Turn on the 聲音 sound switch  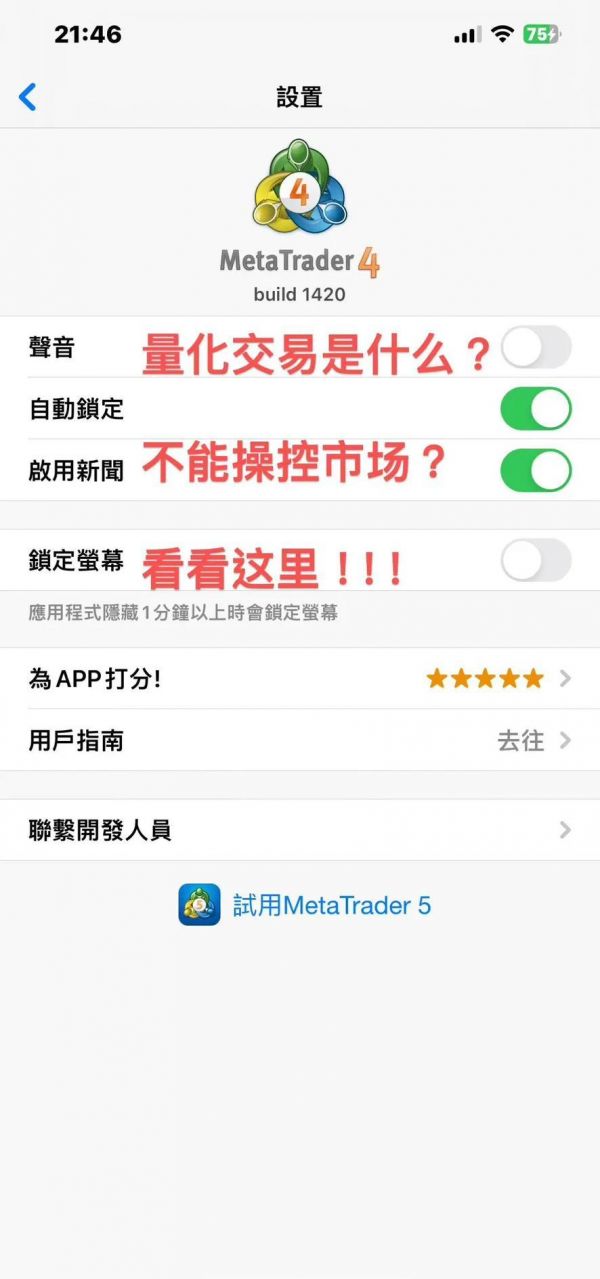[535, 348]
